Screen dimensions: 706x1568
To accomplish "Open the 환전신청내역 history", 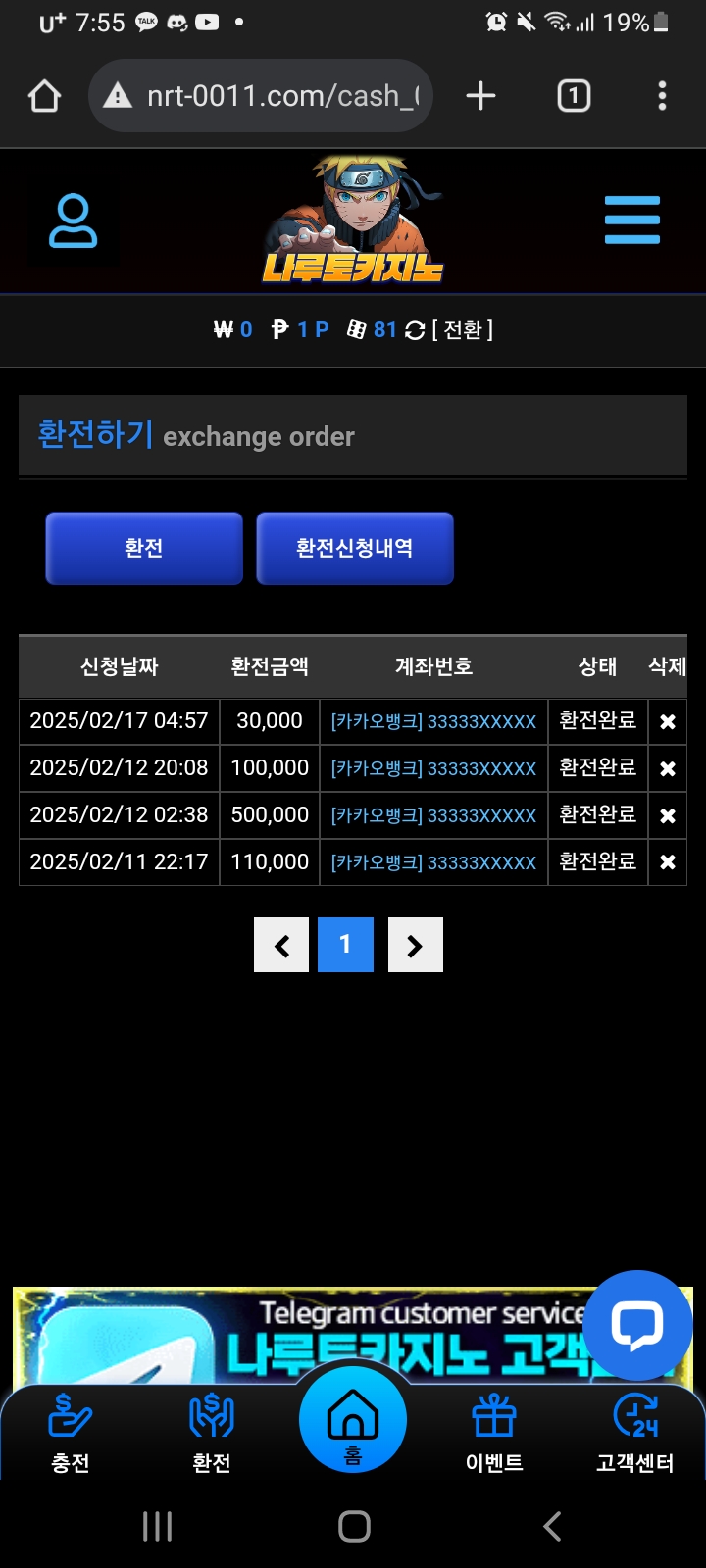I will point(355,549).
